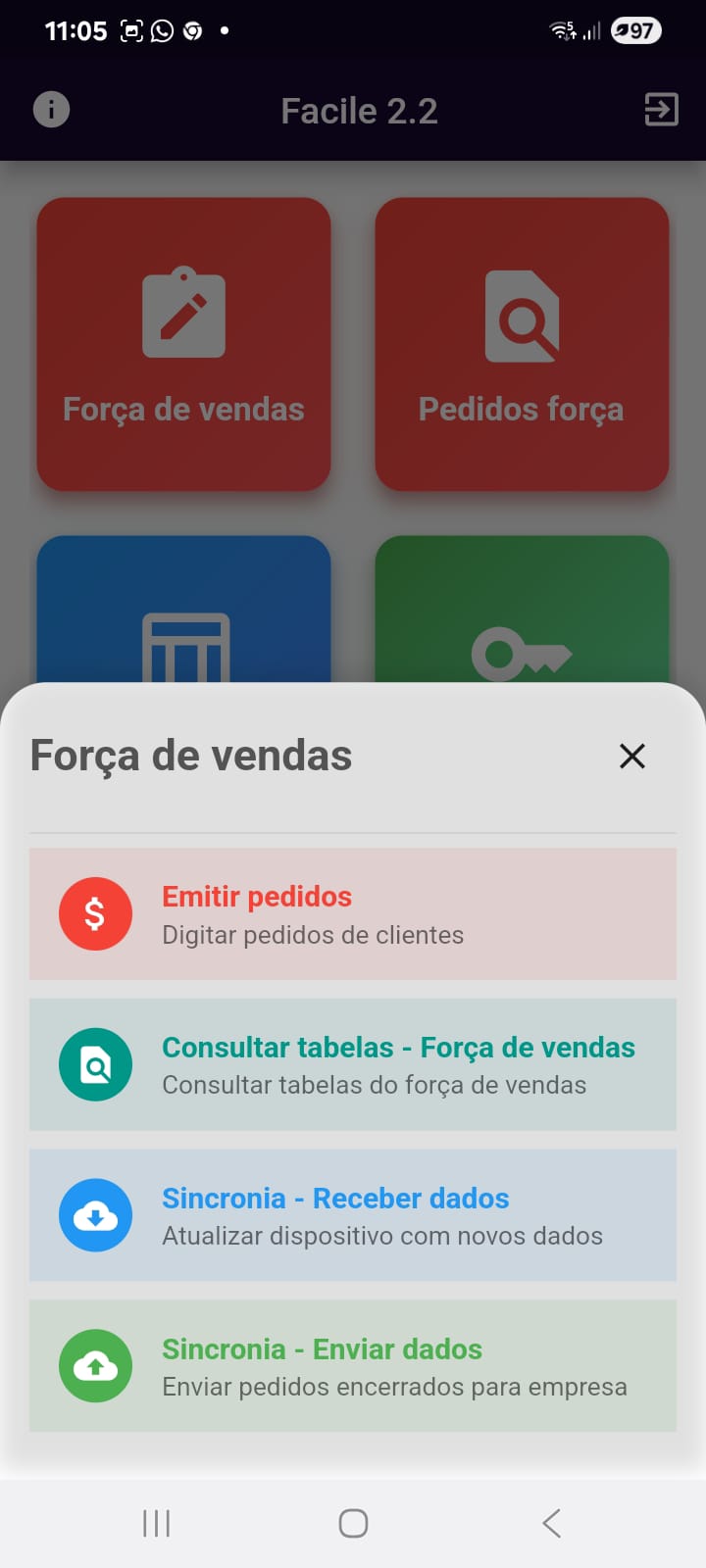Tap the green key icon tile
This screenshot has height=1568, width=706.
click(x=523, y=647)
